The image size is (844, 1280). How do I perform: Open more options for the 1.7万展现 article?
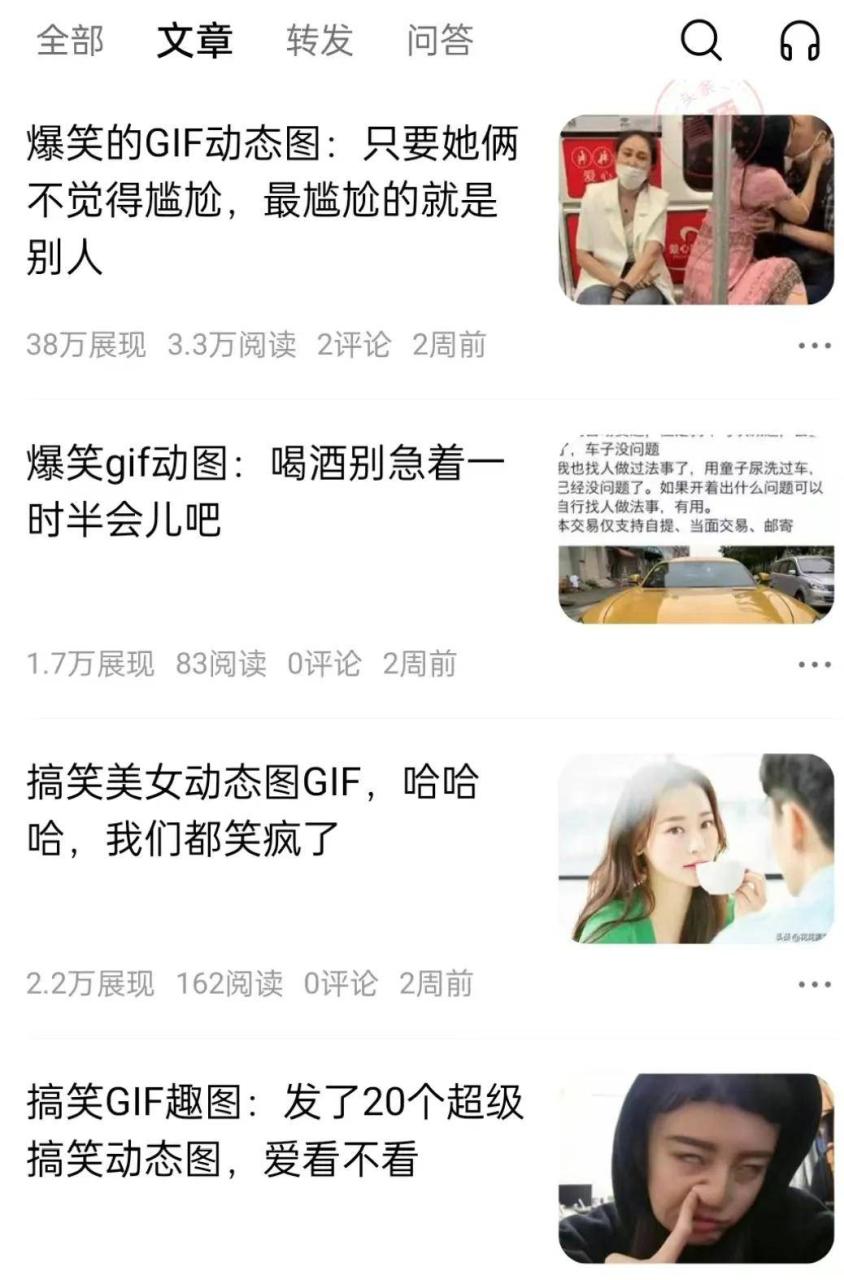[x=814, y=665]
